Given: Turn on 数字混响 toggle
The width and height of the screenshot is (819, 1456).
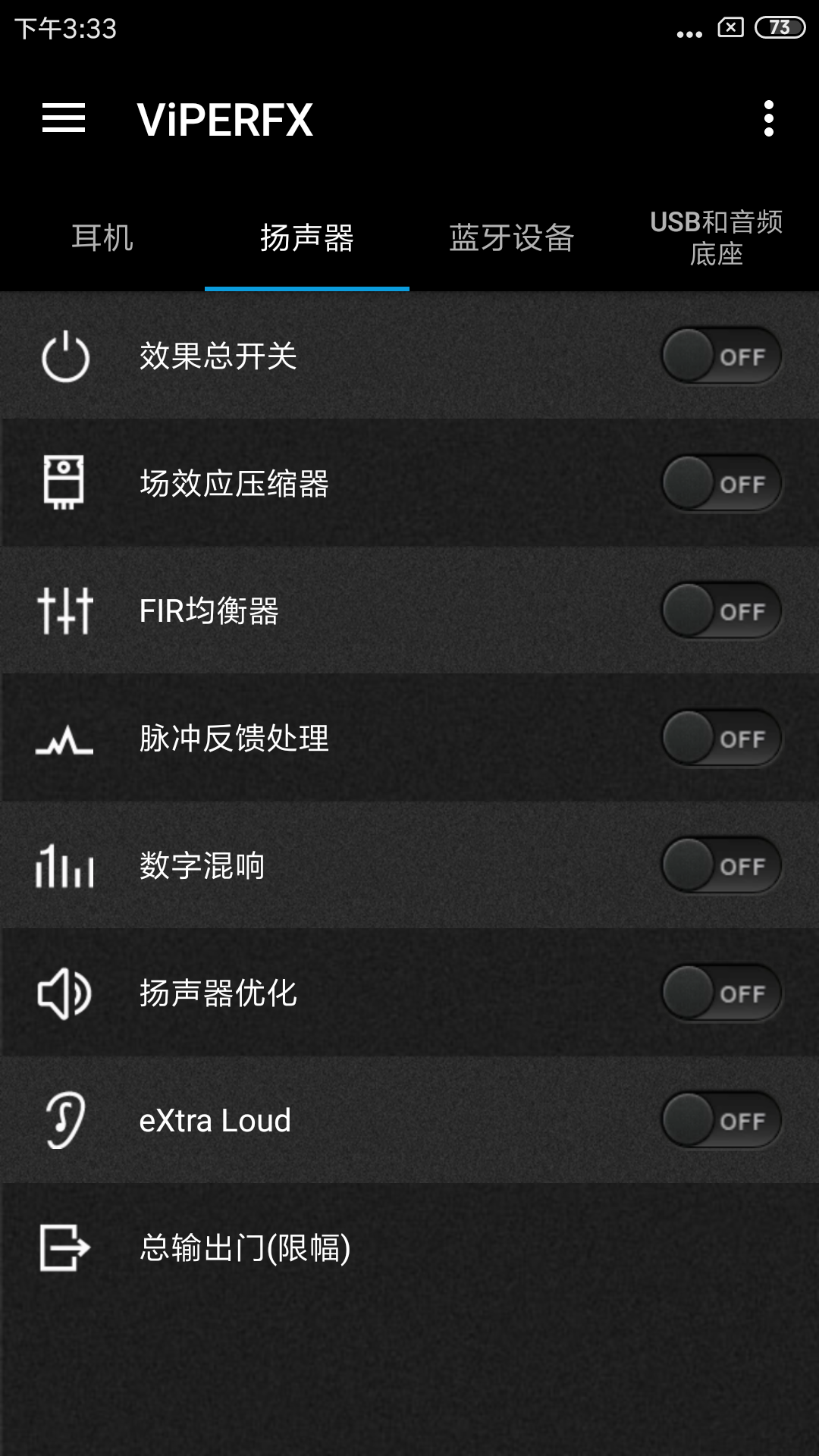Looking at the screenshot, I should click(x=721, y=865).
